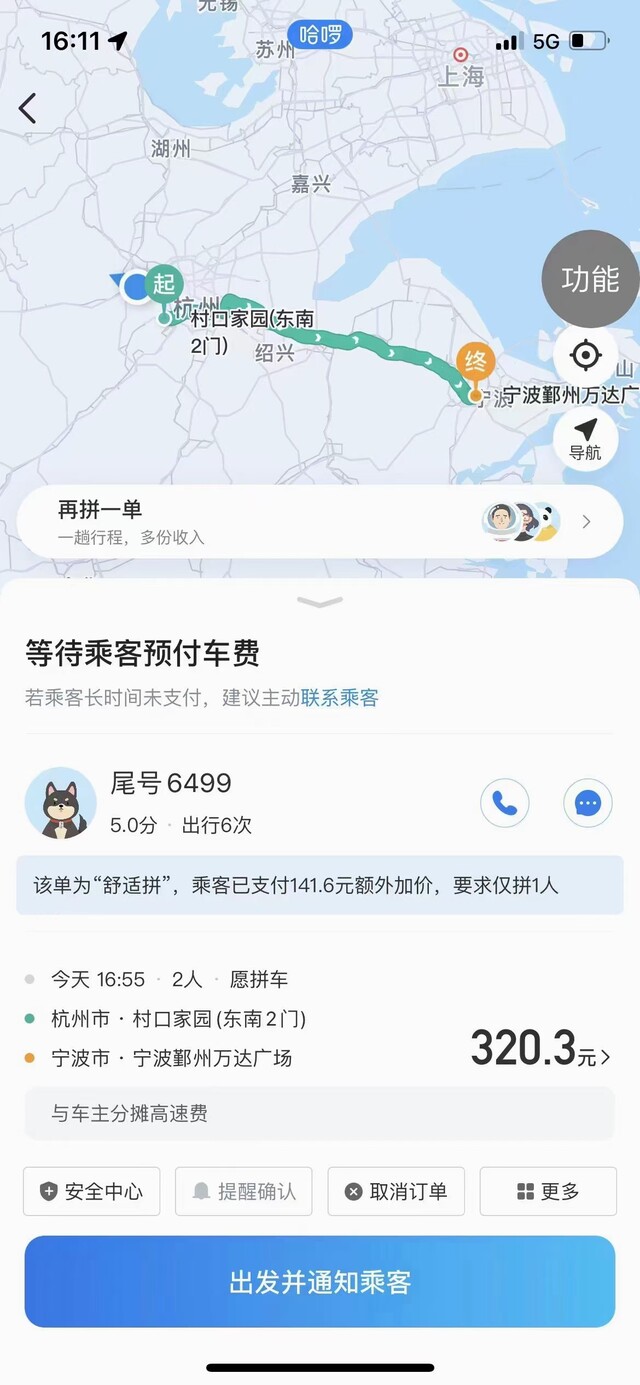
Task: Tap the 联系乘客 link
Action: pos(340,698)
